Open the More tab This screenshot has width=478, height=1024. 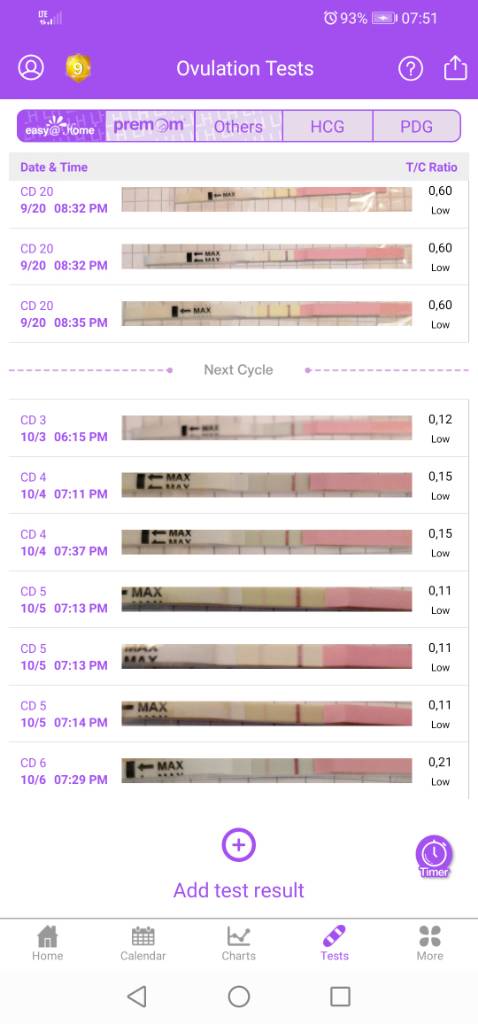[430, 944]
